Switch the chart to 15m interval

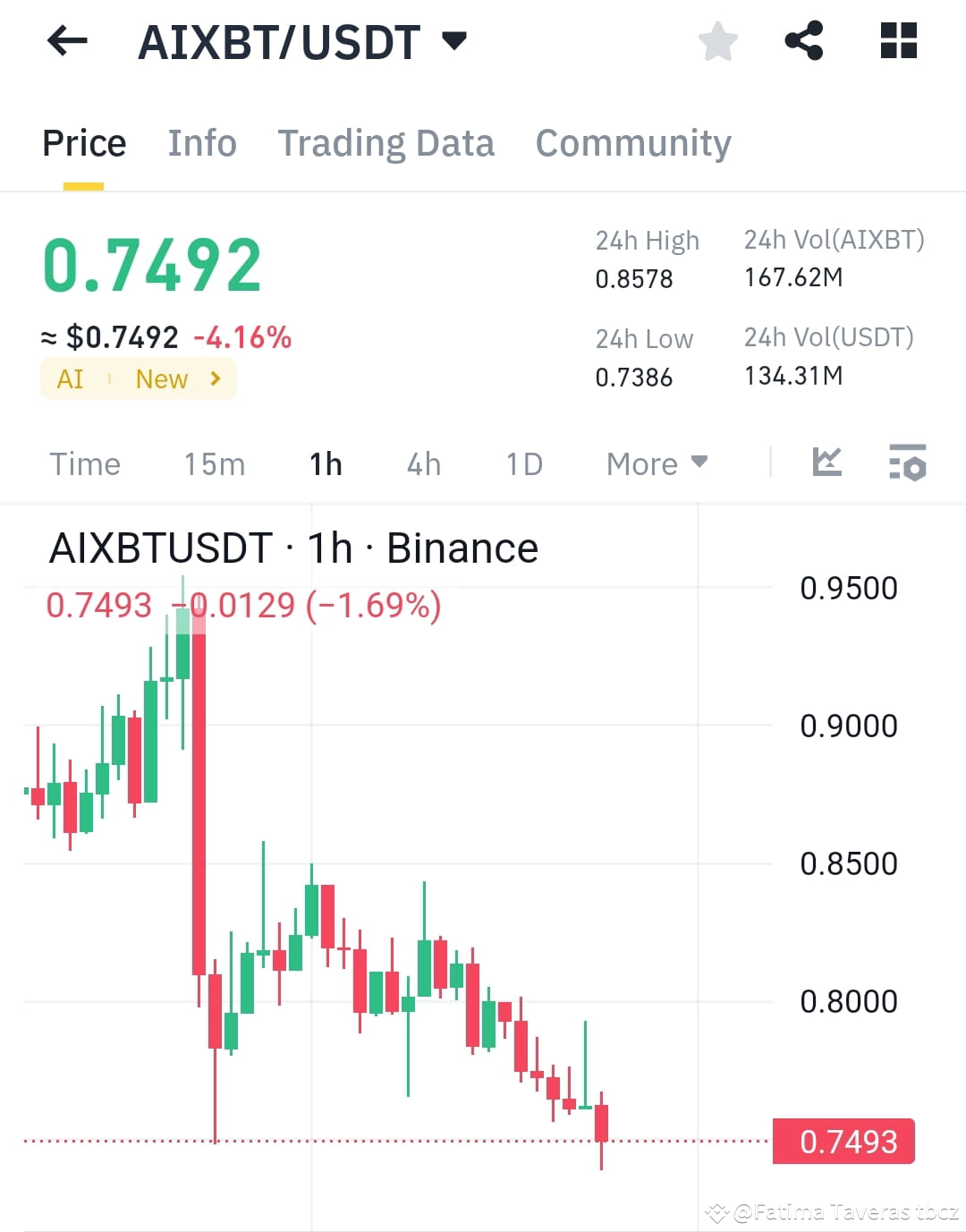coord(214,463)
